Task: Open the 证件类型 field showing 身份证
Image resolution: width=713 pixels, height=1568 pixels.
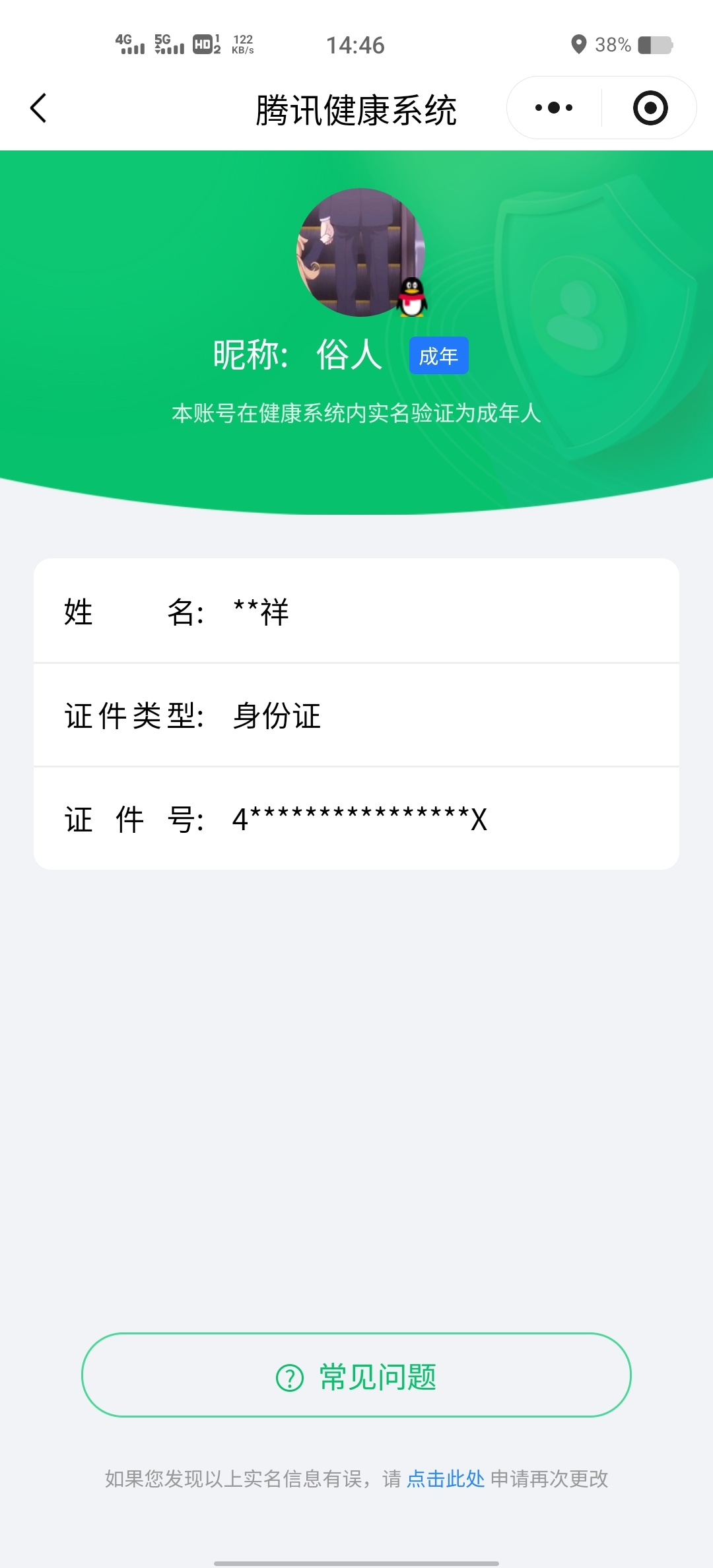Action: coord(356,717)
